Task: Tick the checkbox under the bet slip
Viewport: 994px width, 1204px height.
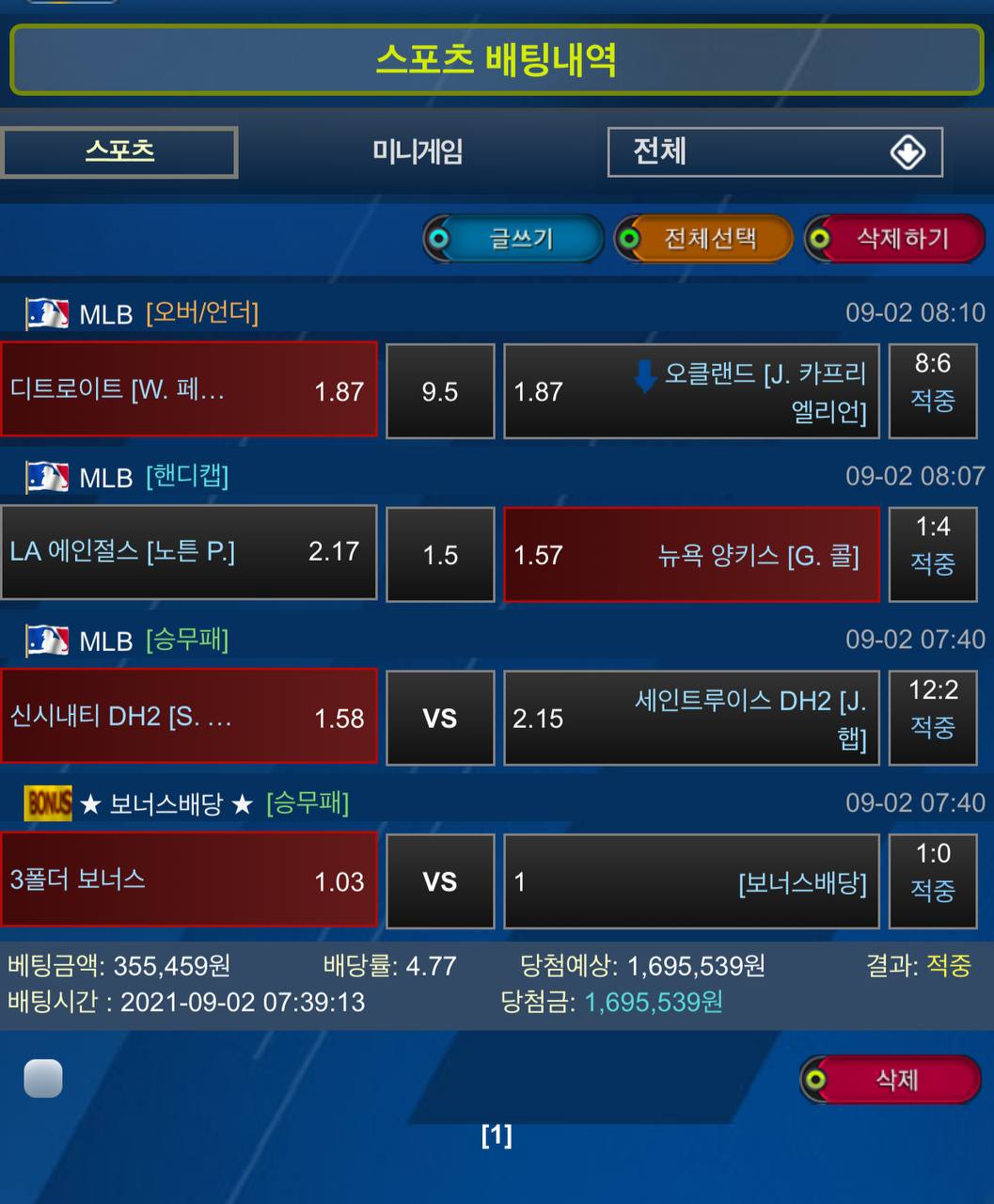Action: tap(43, 1078)
